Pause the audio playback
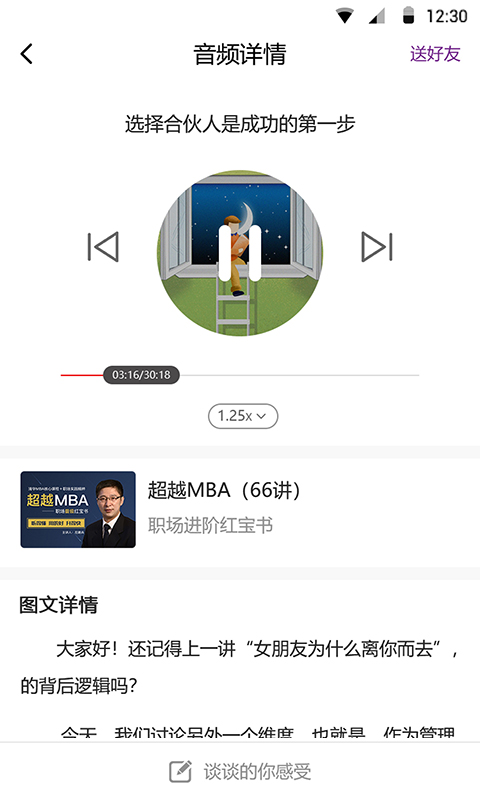 tap(240, 253)
